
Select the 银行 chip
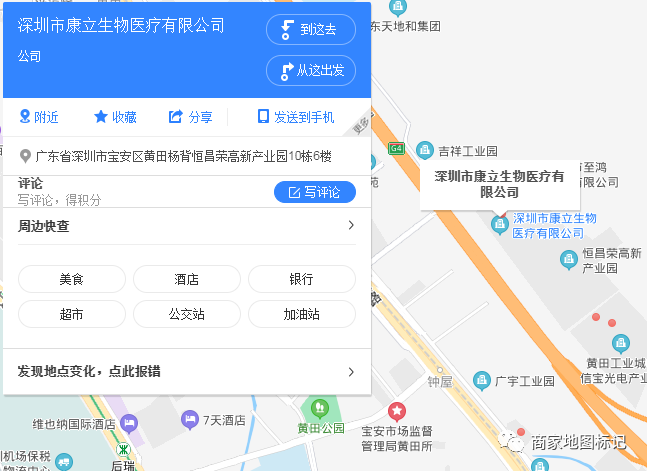pos(301,279)
